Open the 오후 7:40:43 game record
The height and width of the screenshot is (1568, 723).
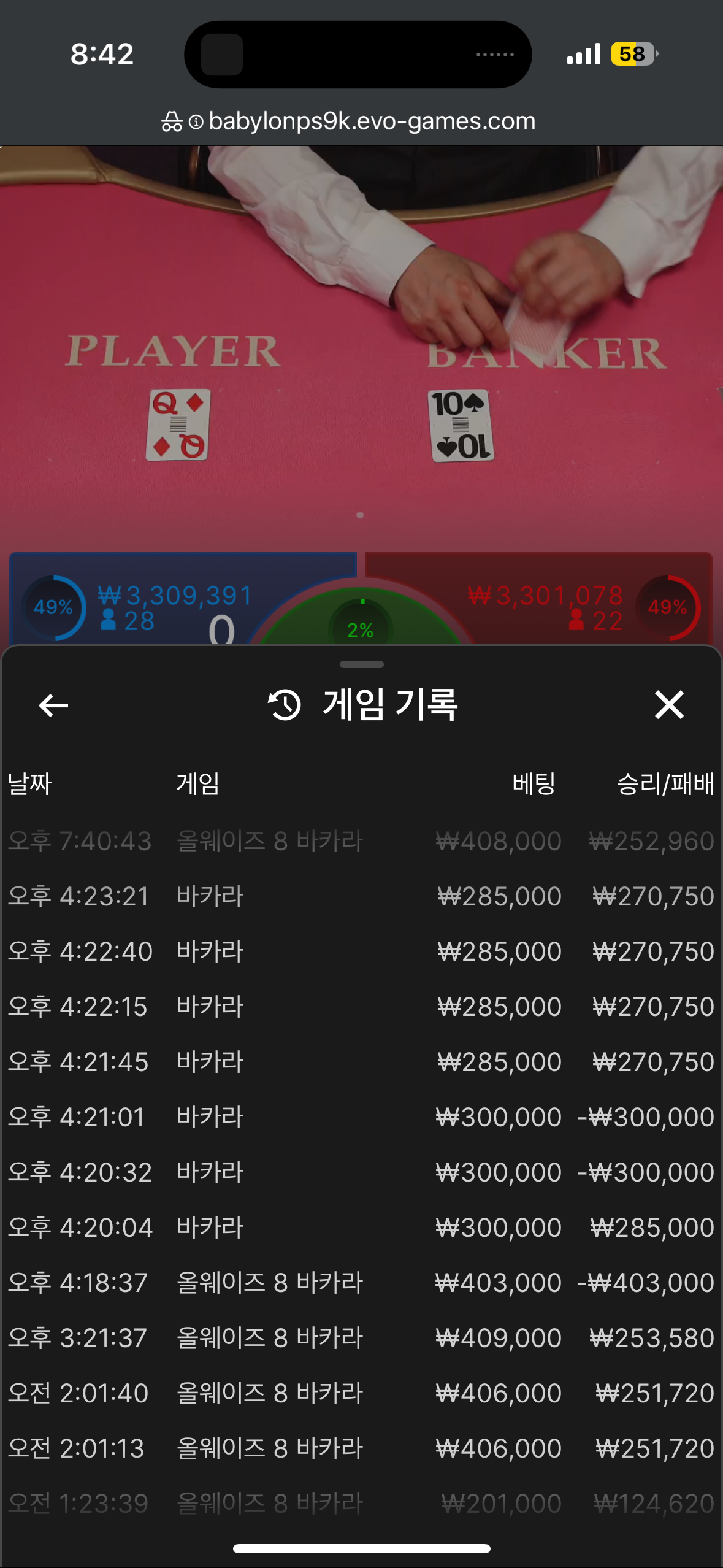point(361,841)
